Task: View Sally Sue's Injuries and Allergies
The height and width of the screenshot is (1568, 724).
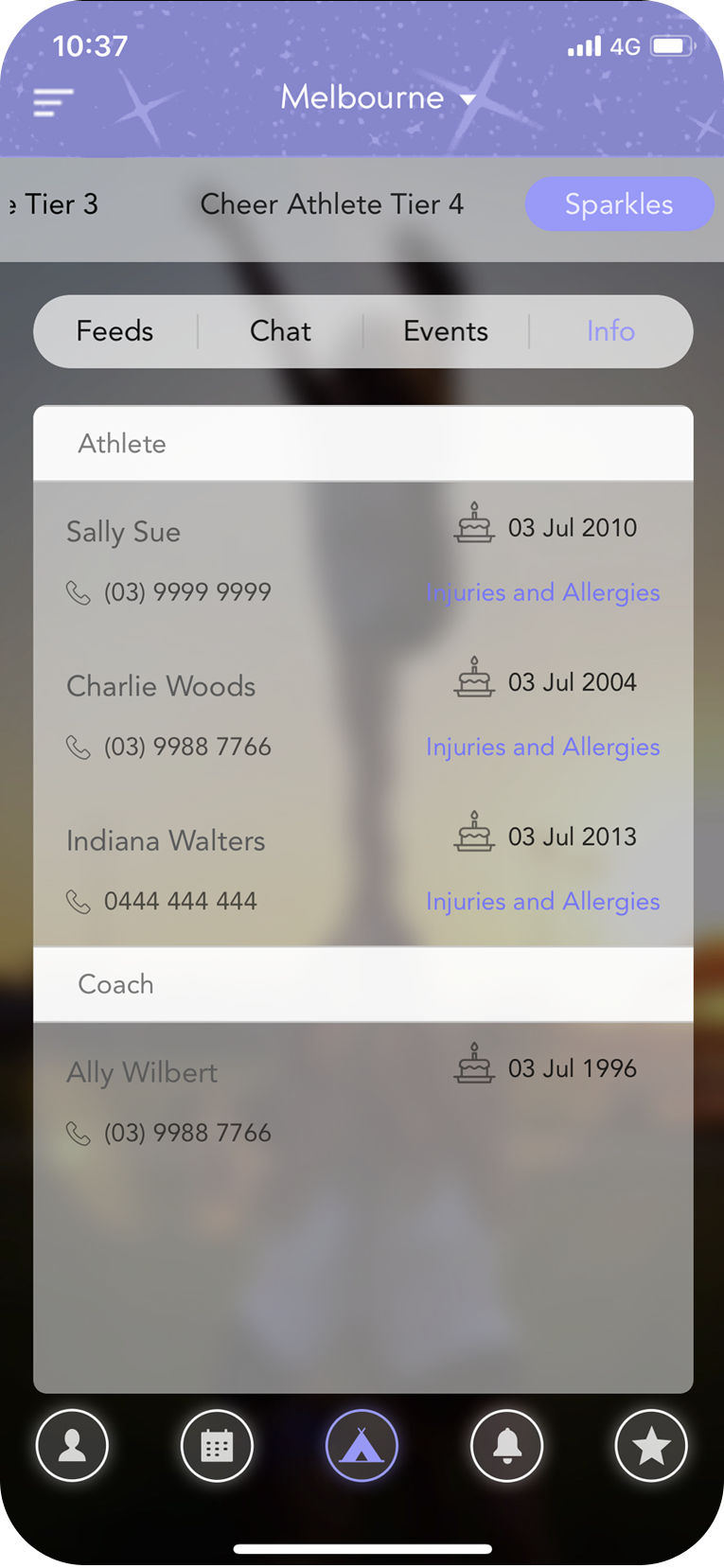Action: click(542, 592)
